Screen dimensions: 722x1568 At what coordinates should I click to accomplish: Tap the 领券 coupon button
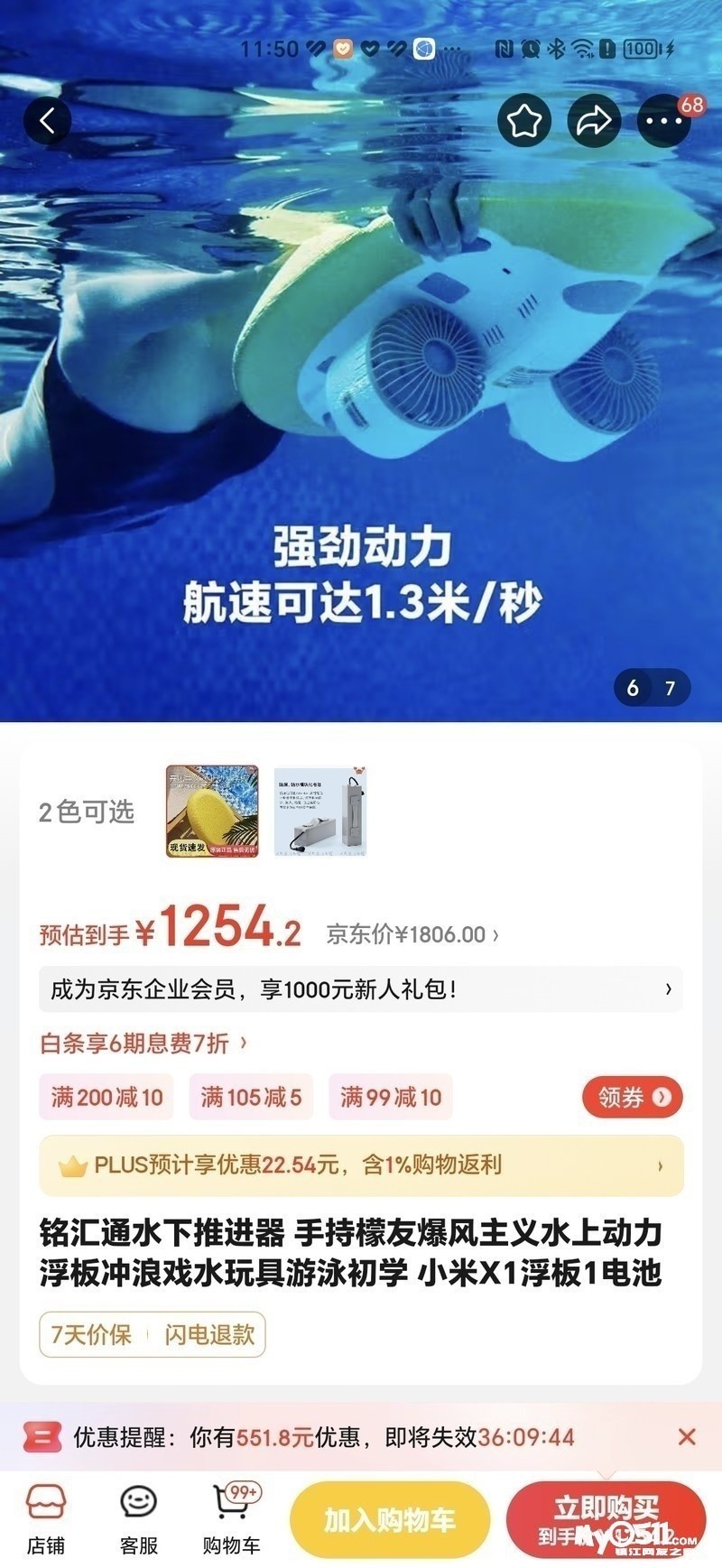point(633,1098)
